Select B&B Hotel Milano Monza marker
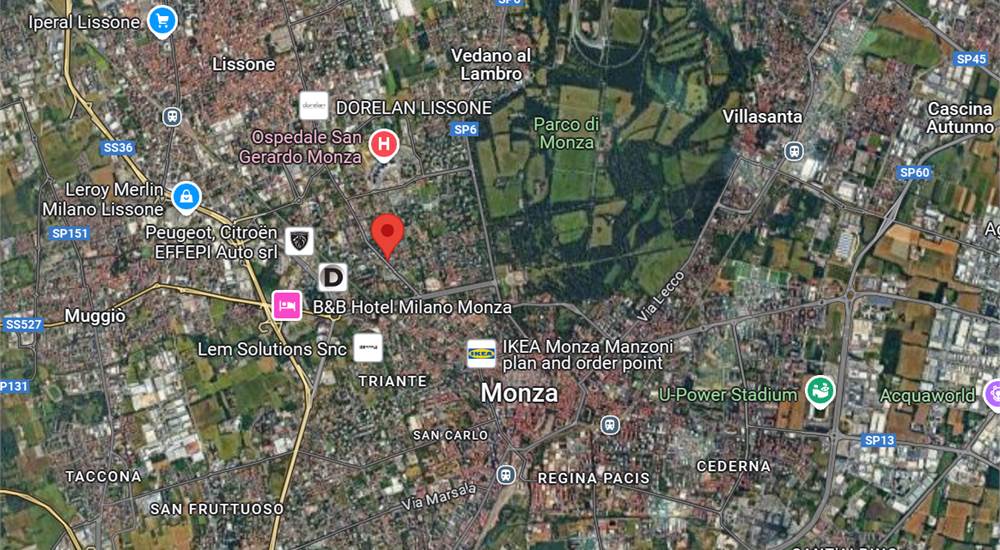The image size is (1000, 550). tap(287, 306)
